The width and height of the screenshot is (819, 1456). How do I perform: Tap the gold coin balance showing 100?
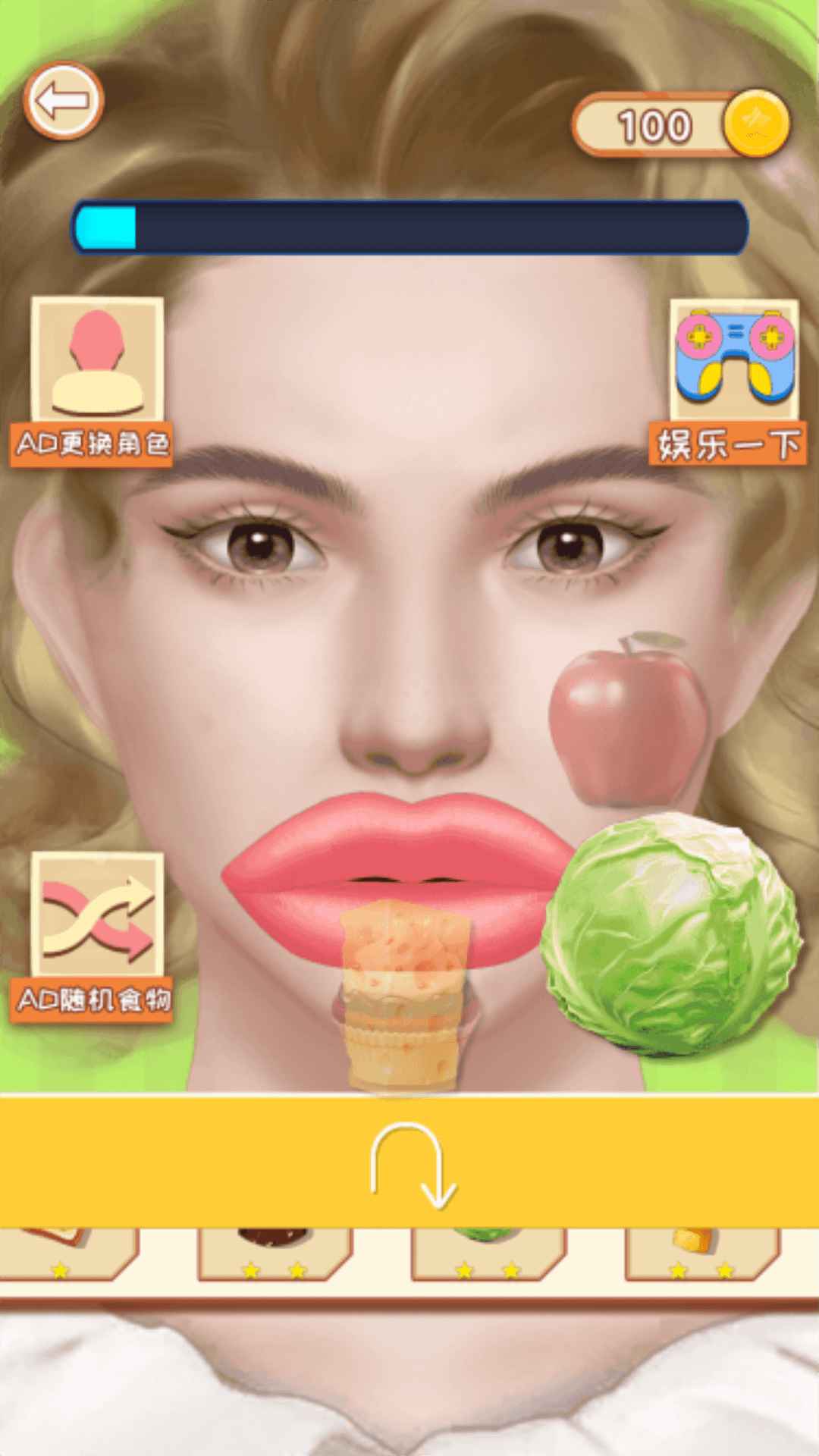click(x=680, y=125)
